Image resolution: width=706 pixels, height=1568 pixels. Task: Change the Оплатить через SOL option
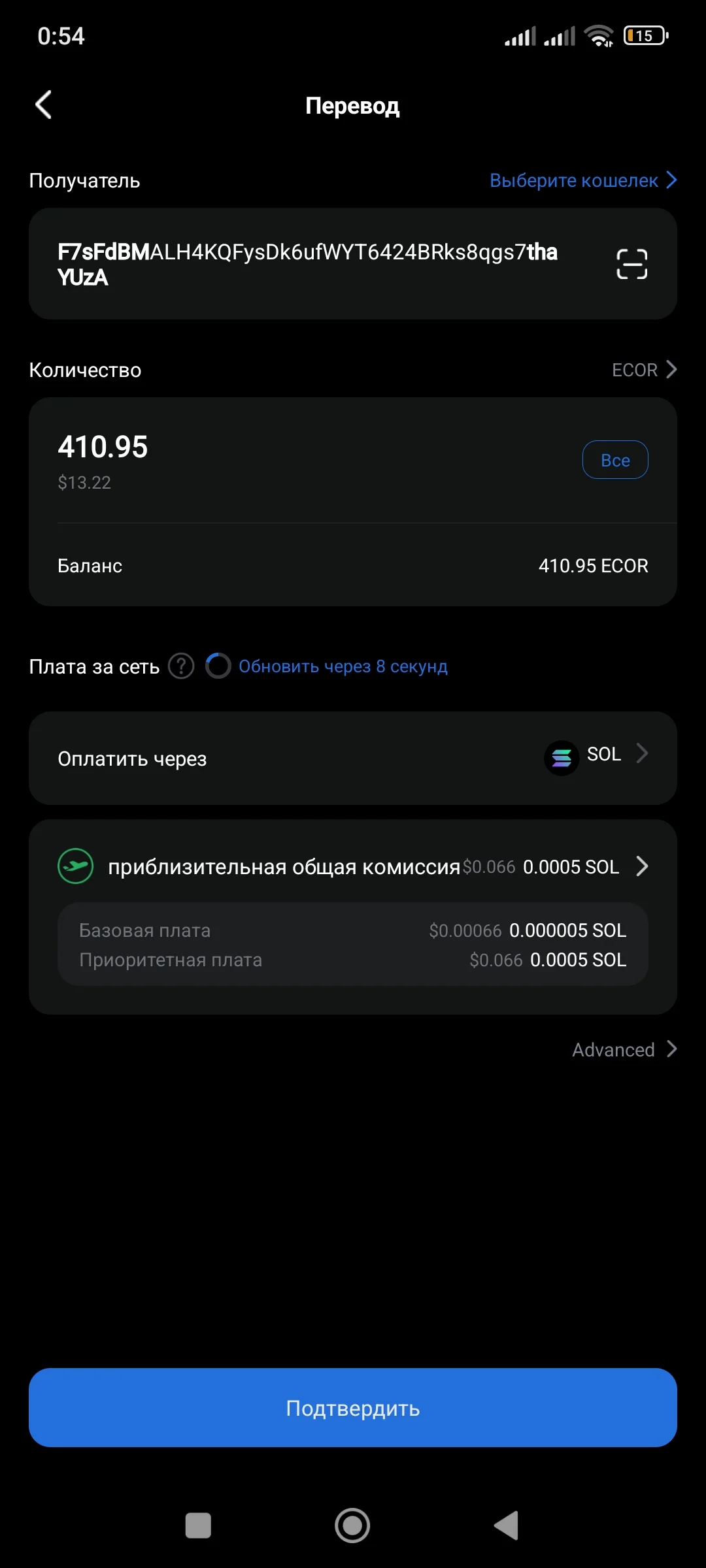click(353, 758)
